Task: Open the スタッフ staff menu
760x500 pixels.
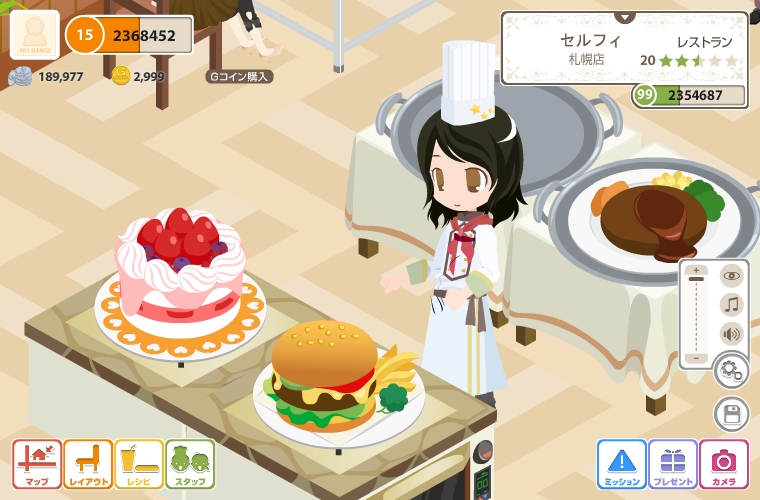Action: click(190, 464)
